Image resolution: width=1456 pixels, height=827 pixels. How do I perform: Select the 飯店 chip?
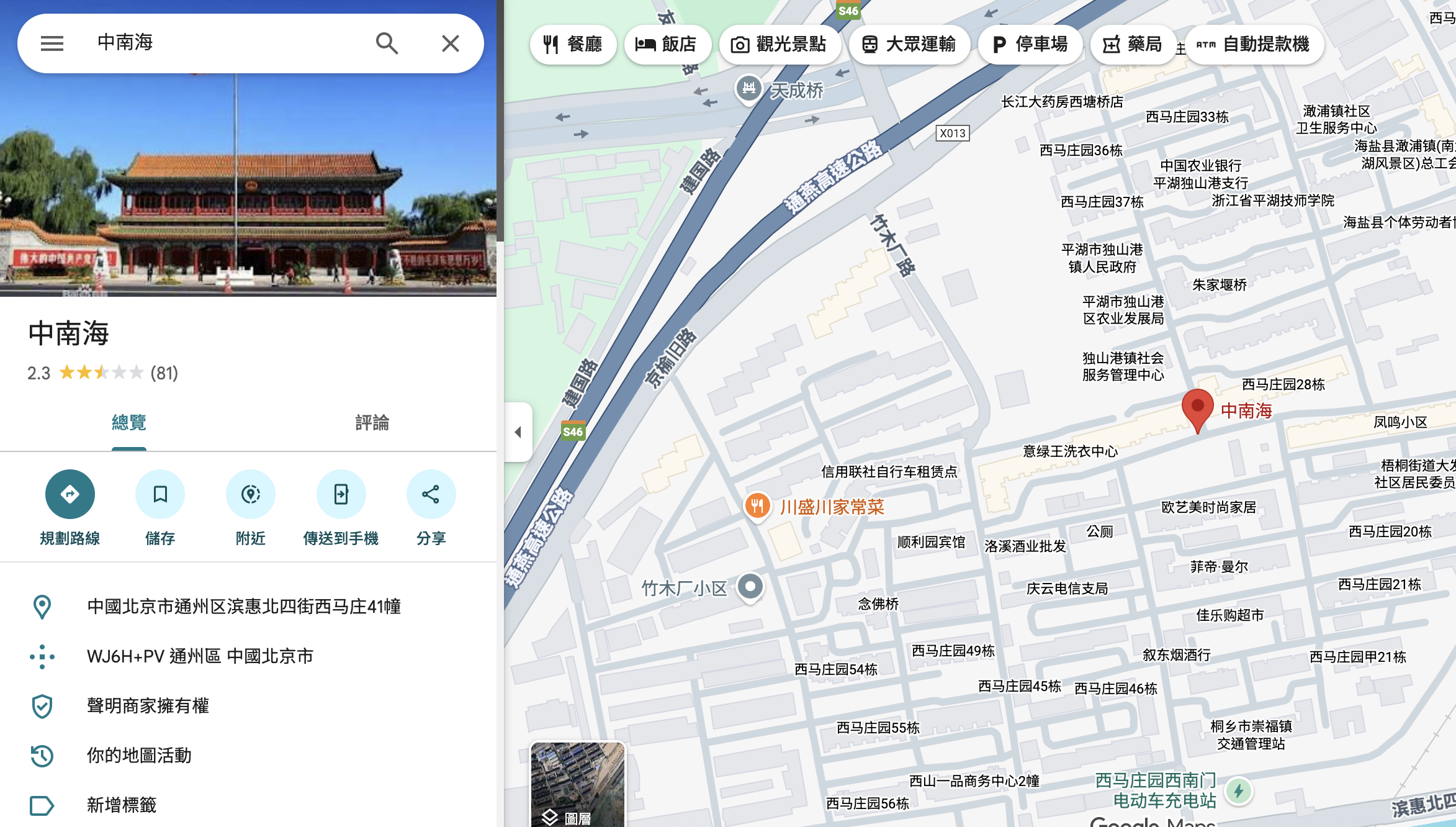[x=667, y=45]
